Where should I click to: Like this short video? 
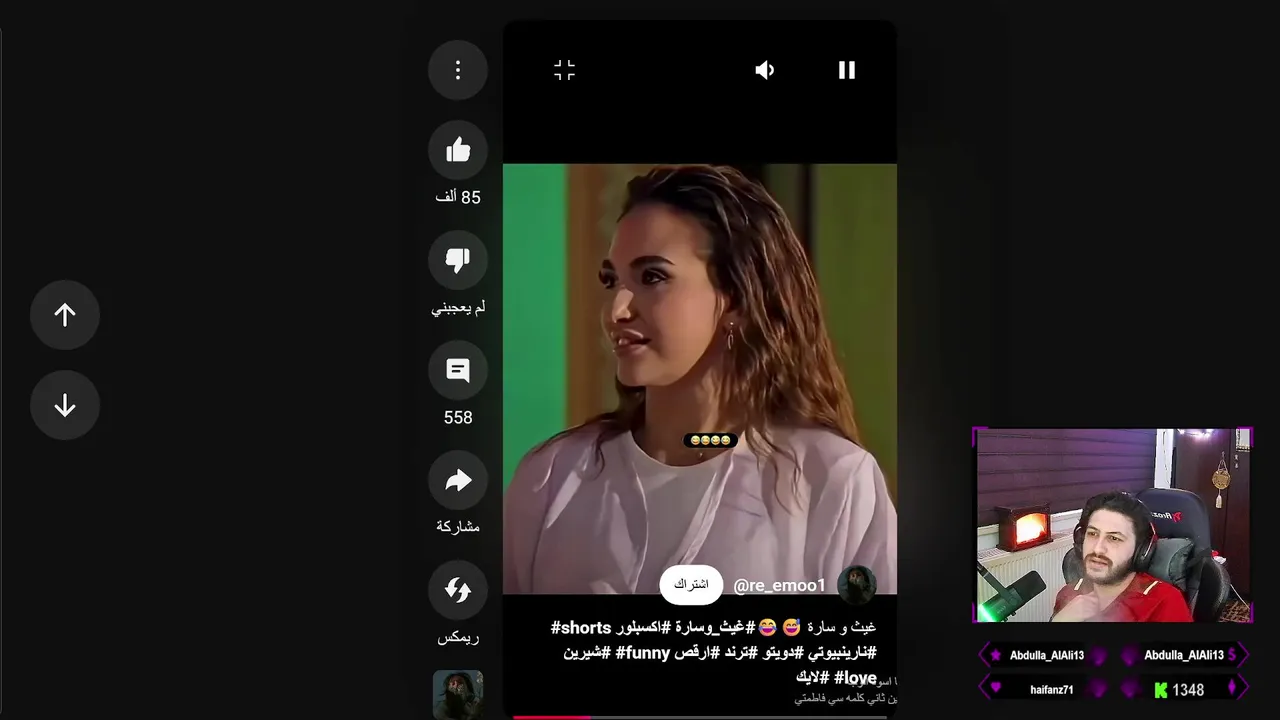point(458,150)
